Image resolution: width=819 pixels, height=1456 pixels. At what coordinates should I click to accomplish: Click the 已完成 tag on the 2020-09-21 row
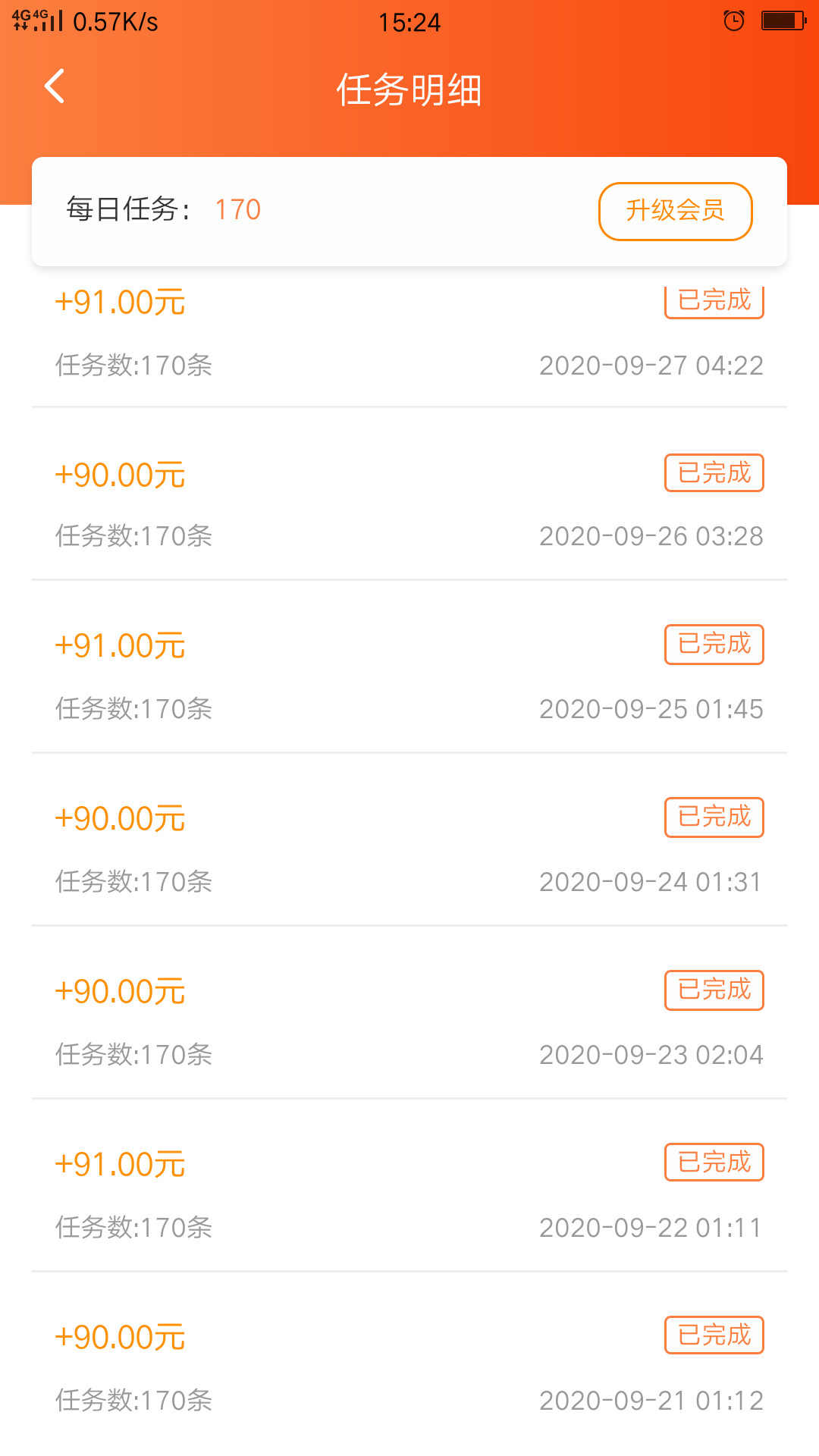point(713,1335)
